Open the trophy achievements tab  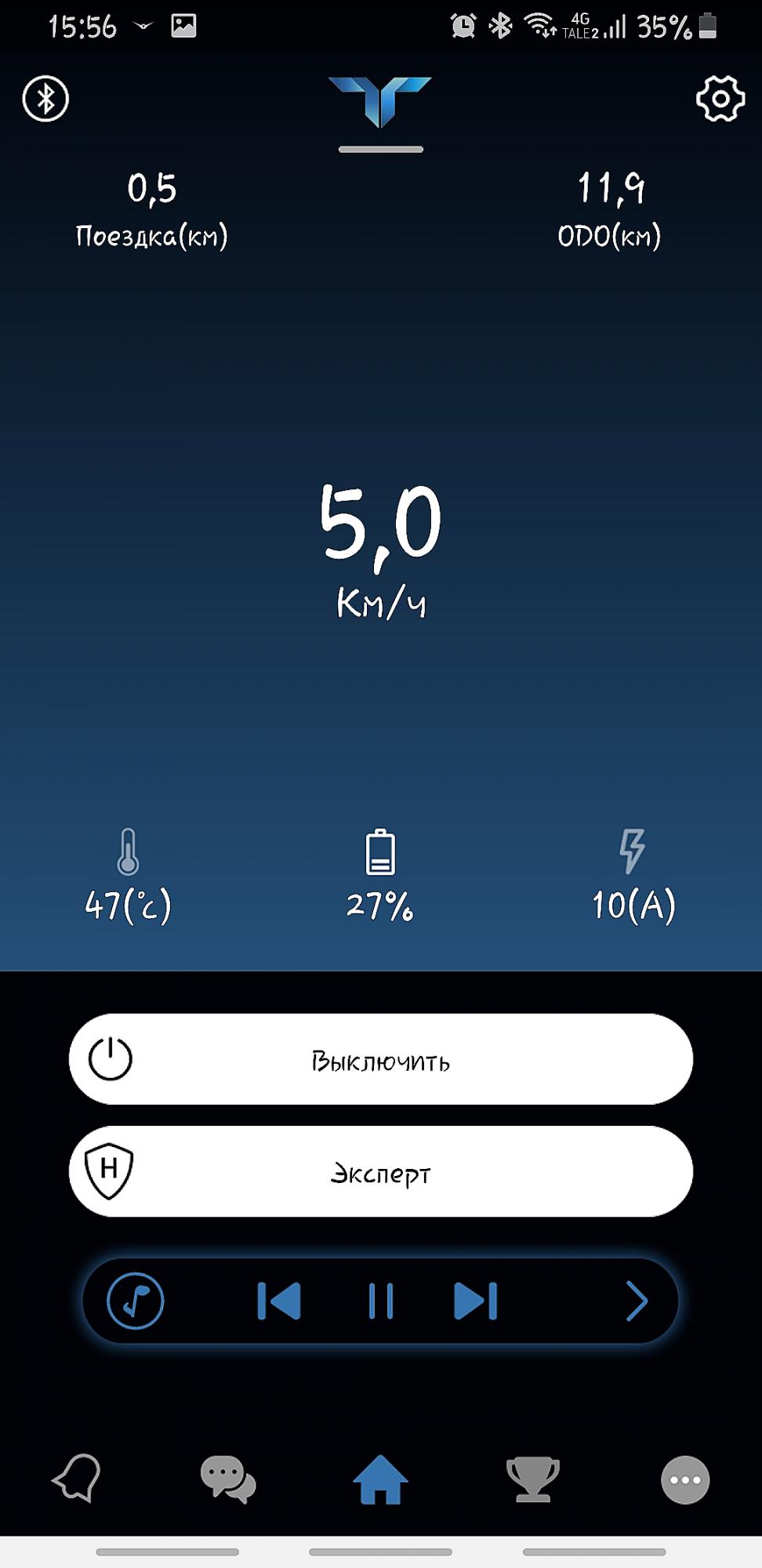point(533,1479)
